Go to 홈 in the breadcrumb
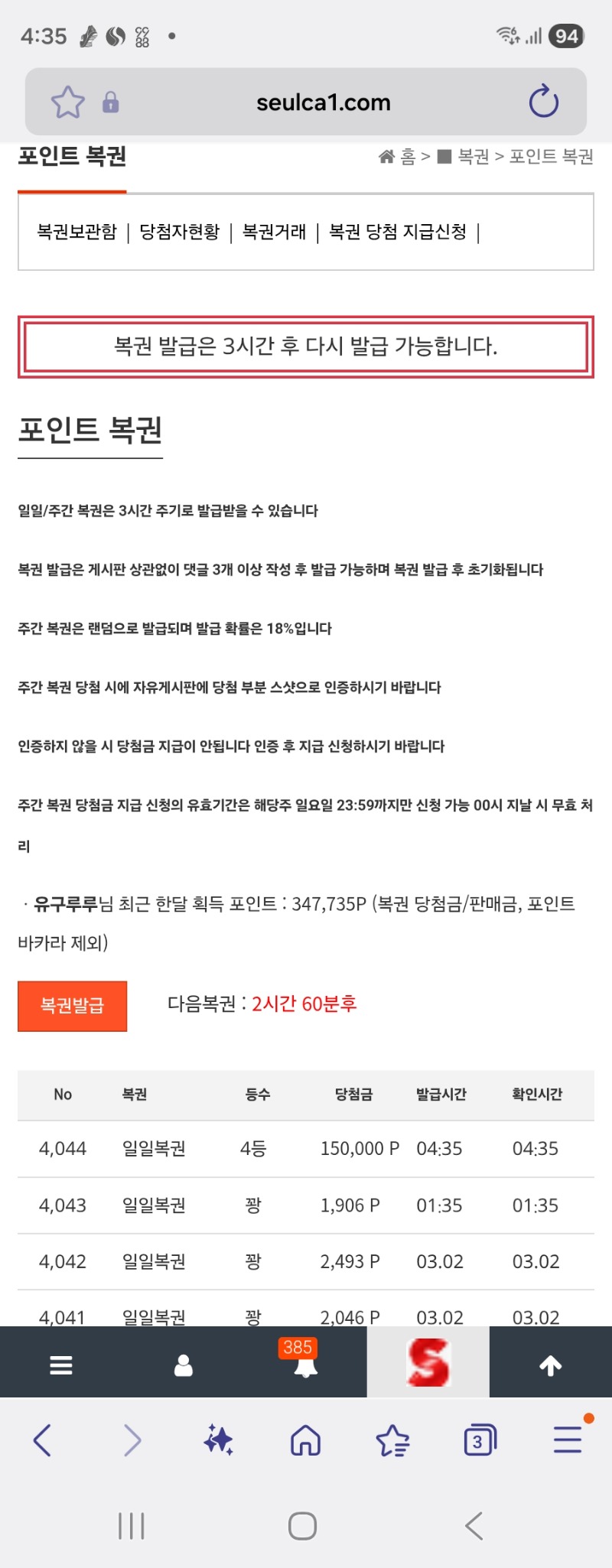 pyautogui.click(x=399, y=157)
